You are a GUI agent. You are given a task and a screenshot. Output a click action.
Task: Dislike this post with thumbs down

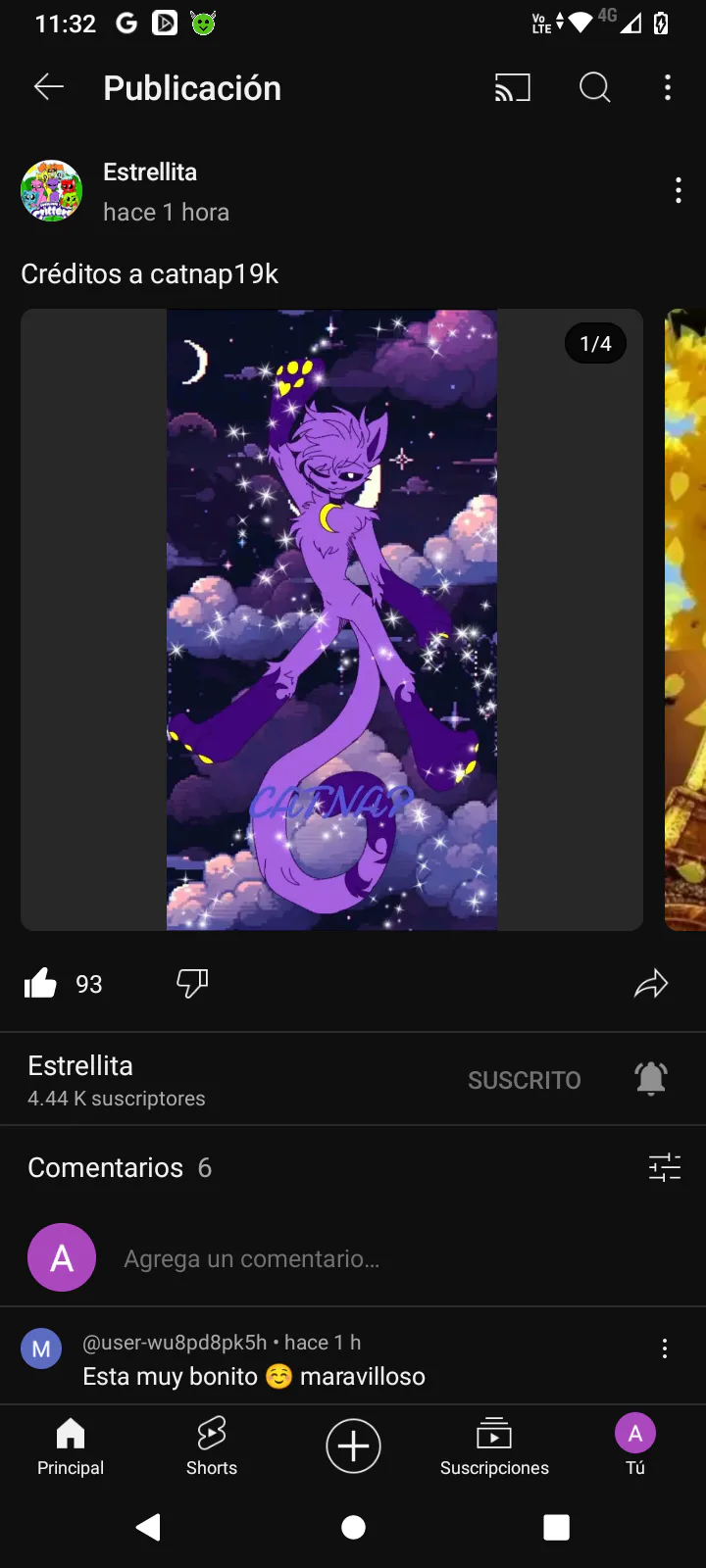(192, 983)
